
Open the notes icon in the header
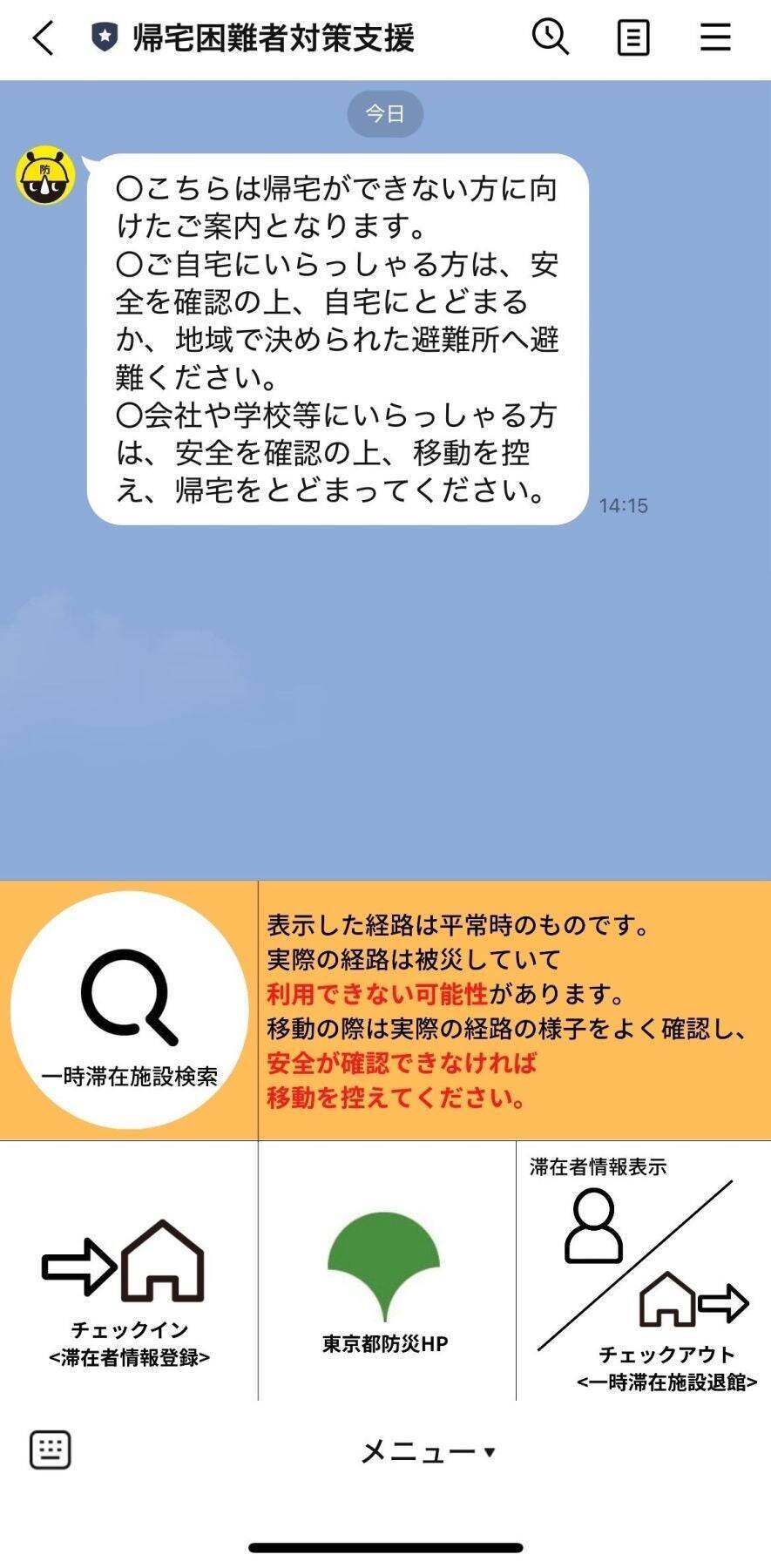[x=632, y=38]
